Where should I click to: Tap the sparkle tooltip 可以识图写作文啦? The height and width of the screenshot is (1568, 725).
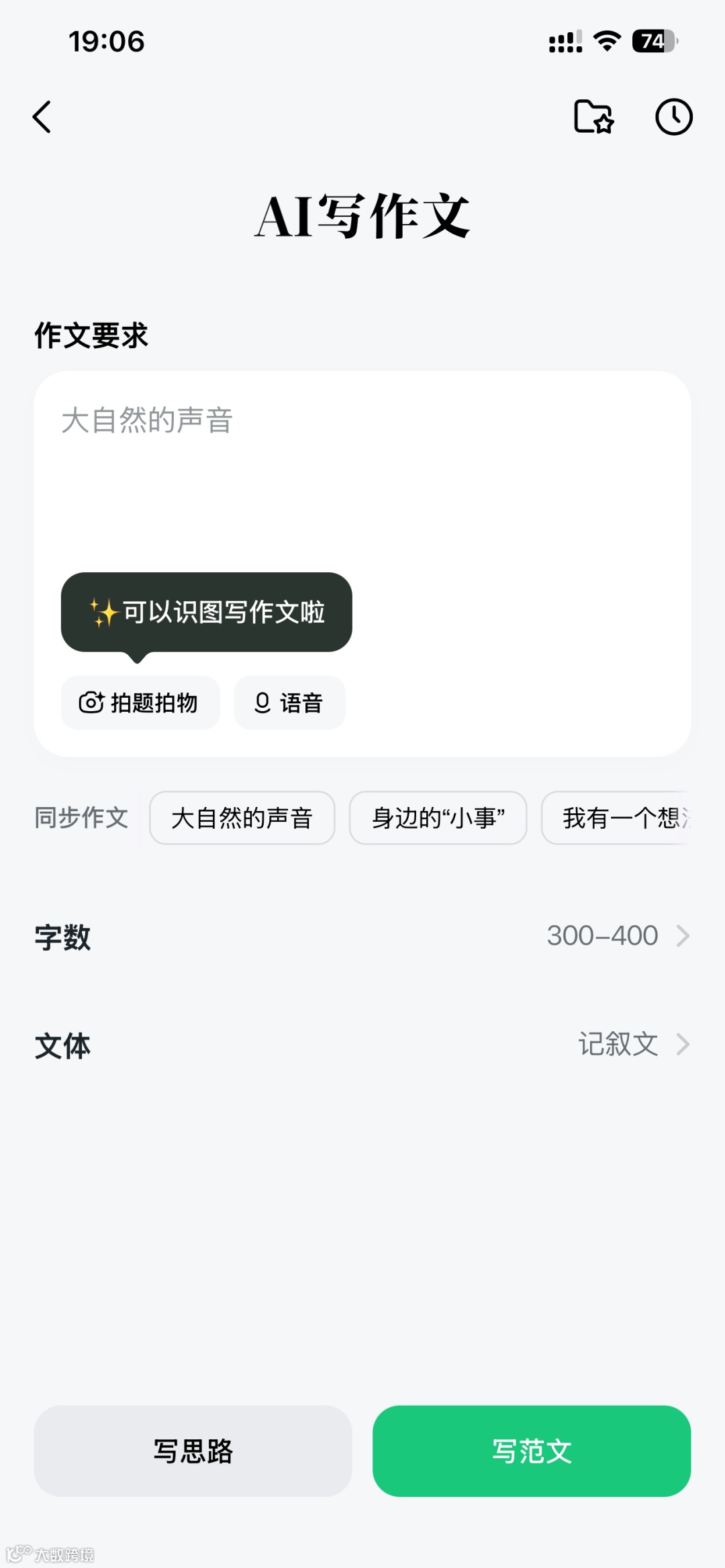(x=206, y=613)
